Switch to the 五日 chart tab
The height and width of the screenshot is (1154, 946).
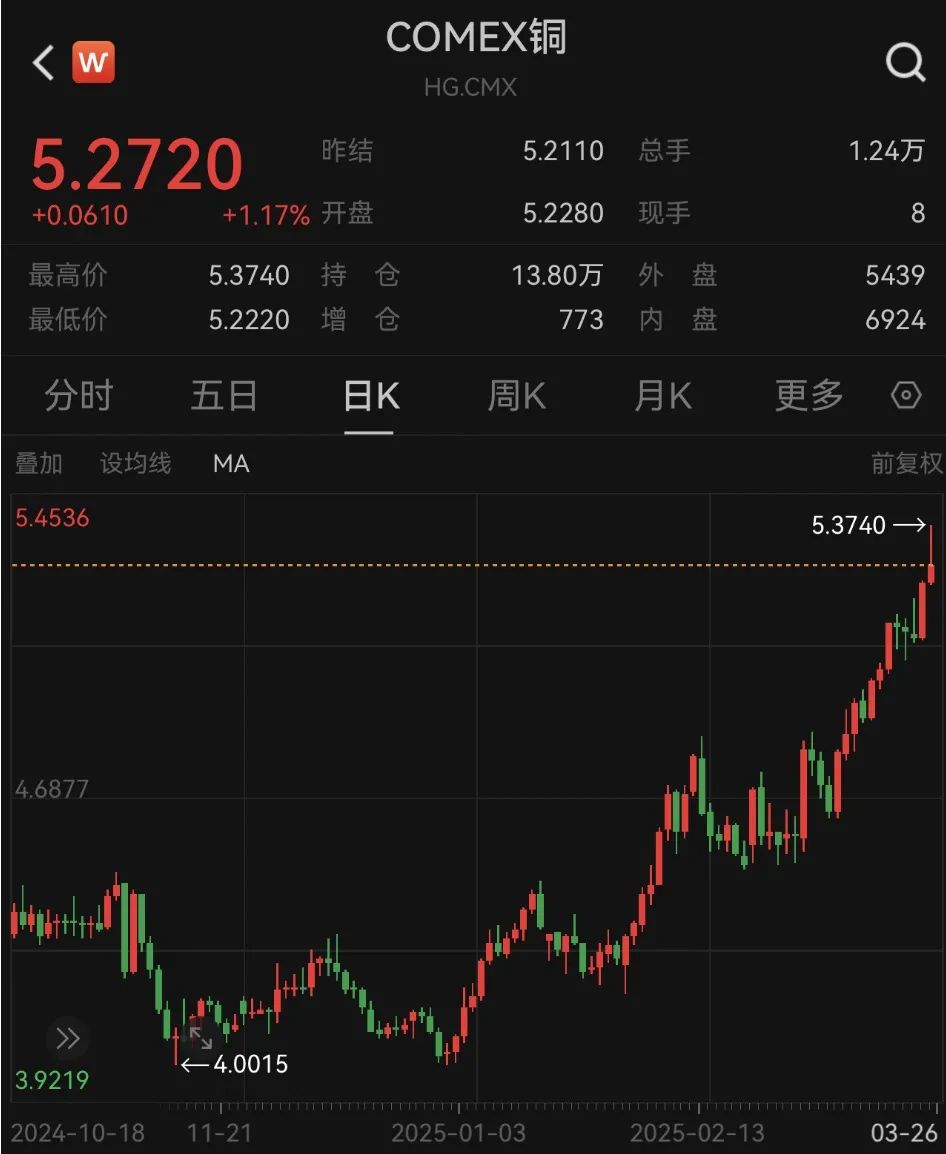pyautogui.click(x=224, y=397)
